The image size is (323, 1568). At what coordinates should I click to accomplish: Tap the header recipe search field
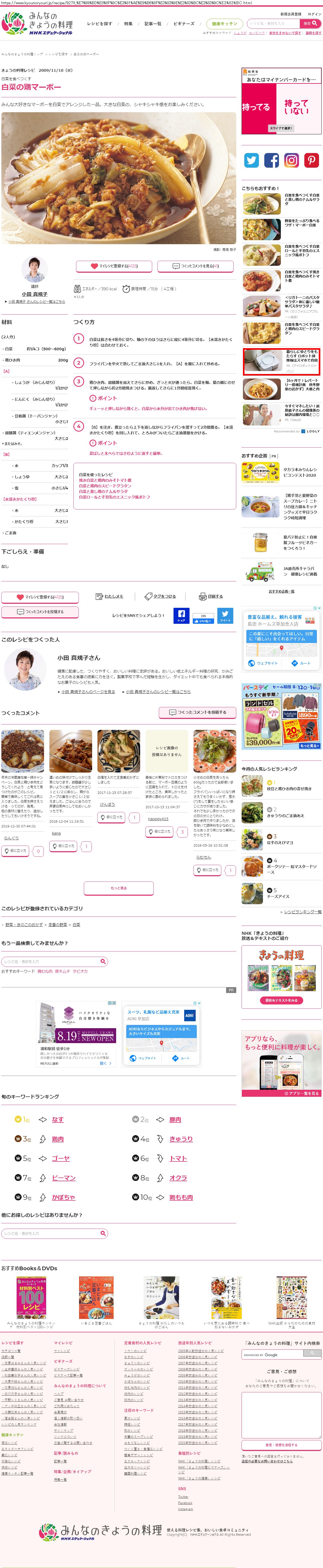pos(274,24)
